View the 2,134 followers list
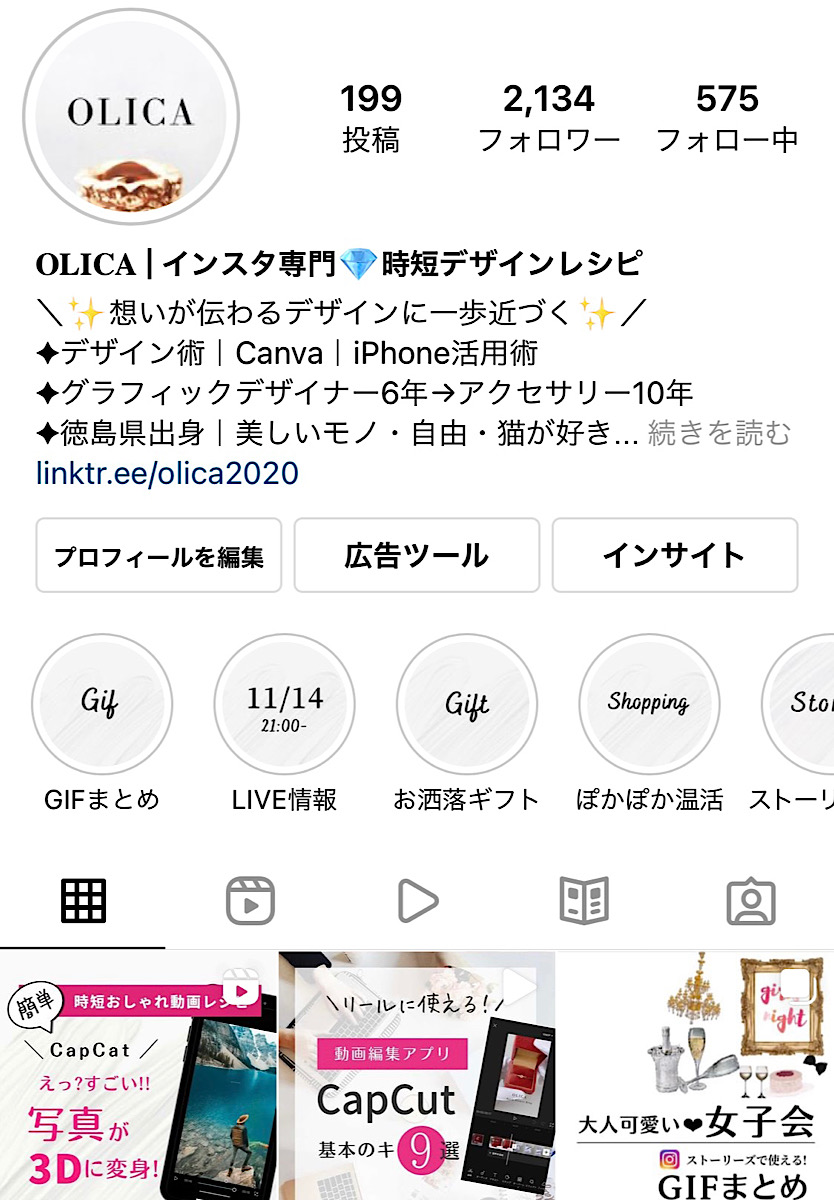Viewport: 834px width, 1200px height. (549, 118)
